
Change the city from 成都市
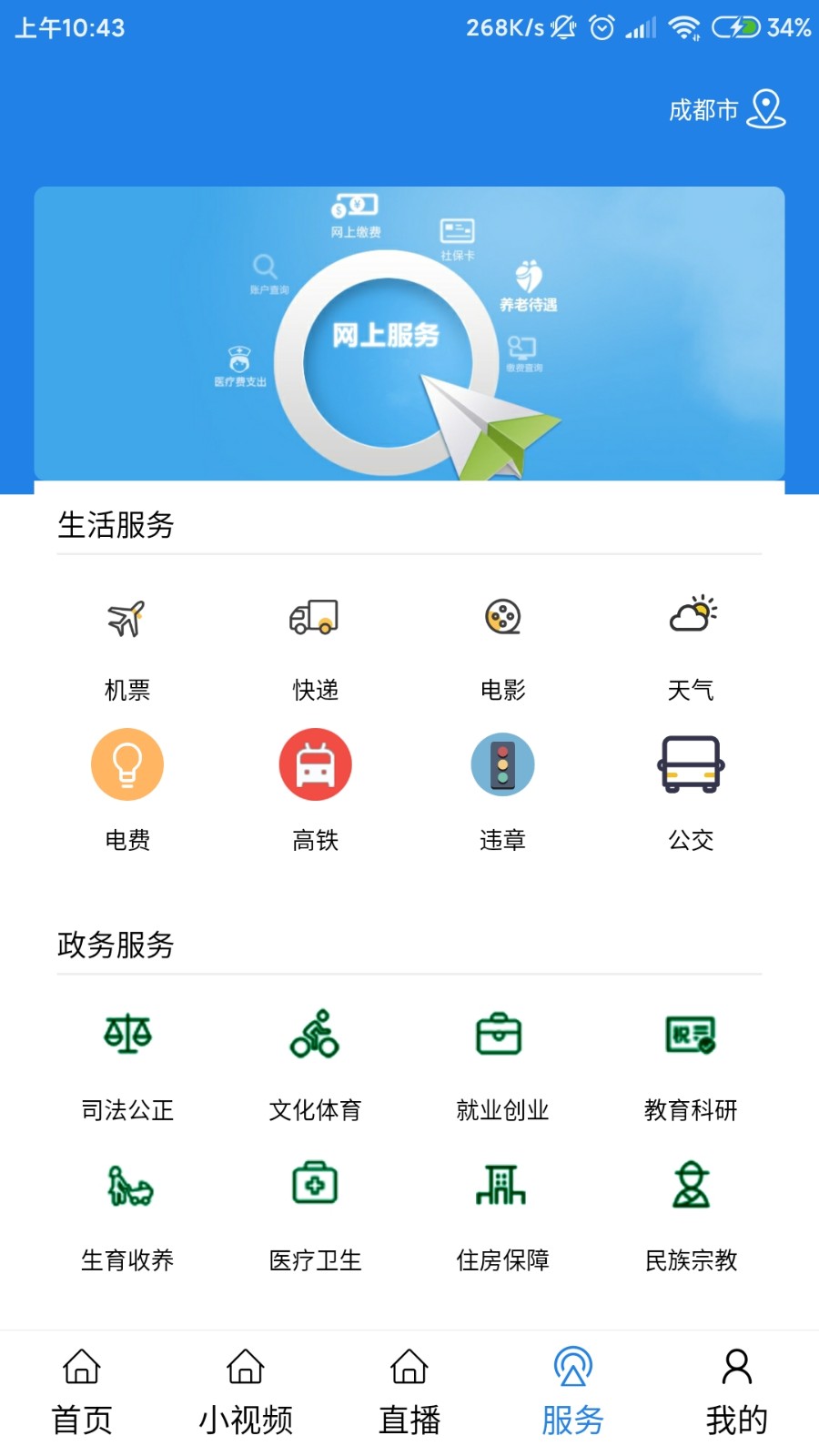tap(723, 109)
